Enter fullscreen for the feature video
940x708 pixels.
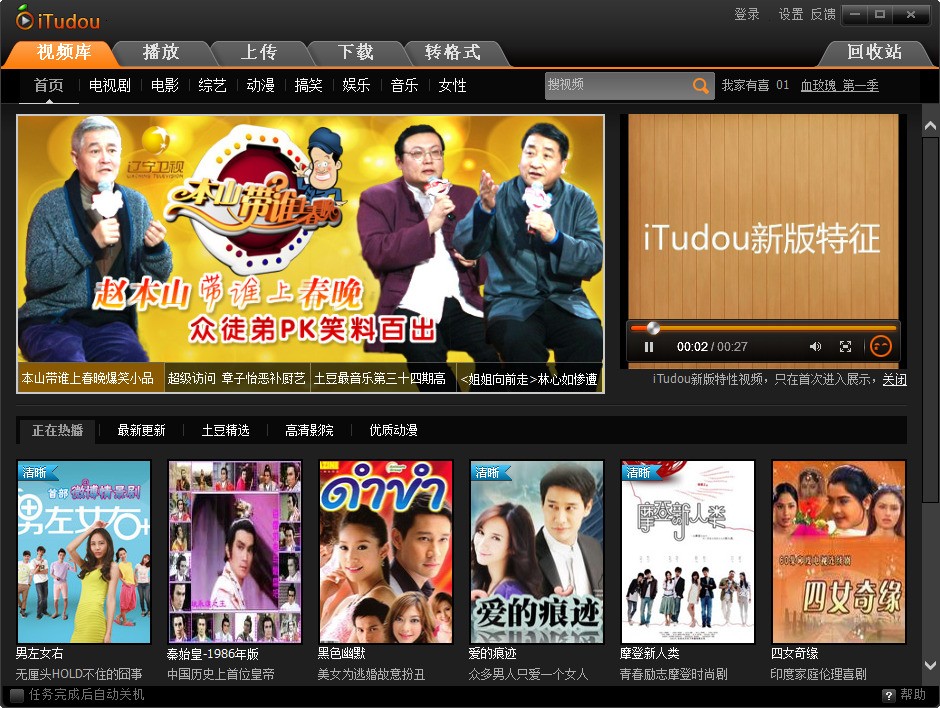point(845,347)
